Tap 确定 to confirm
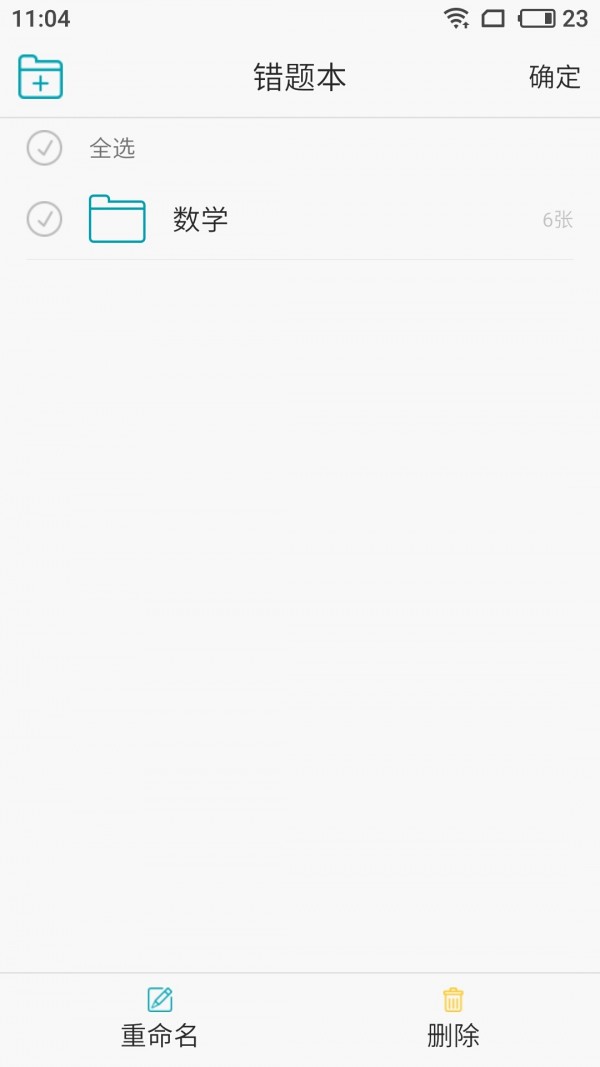The height and width of the screenshot is (1067, 600). [554, 77]
